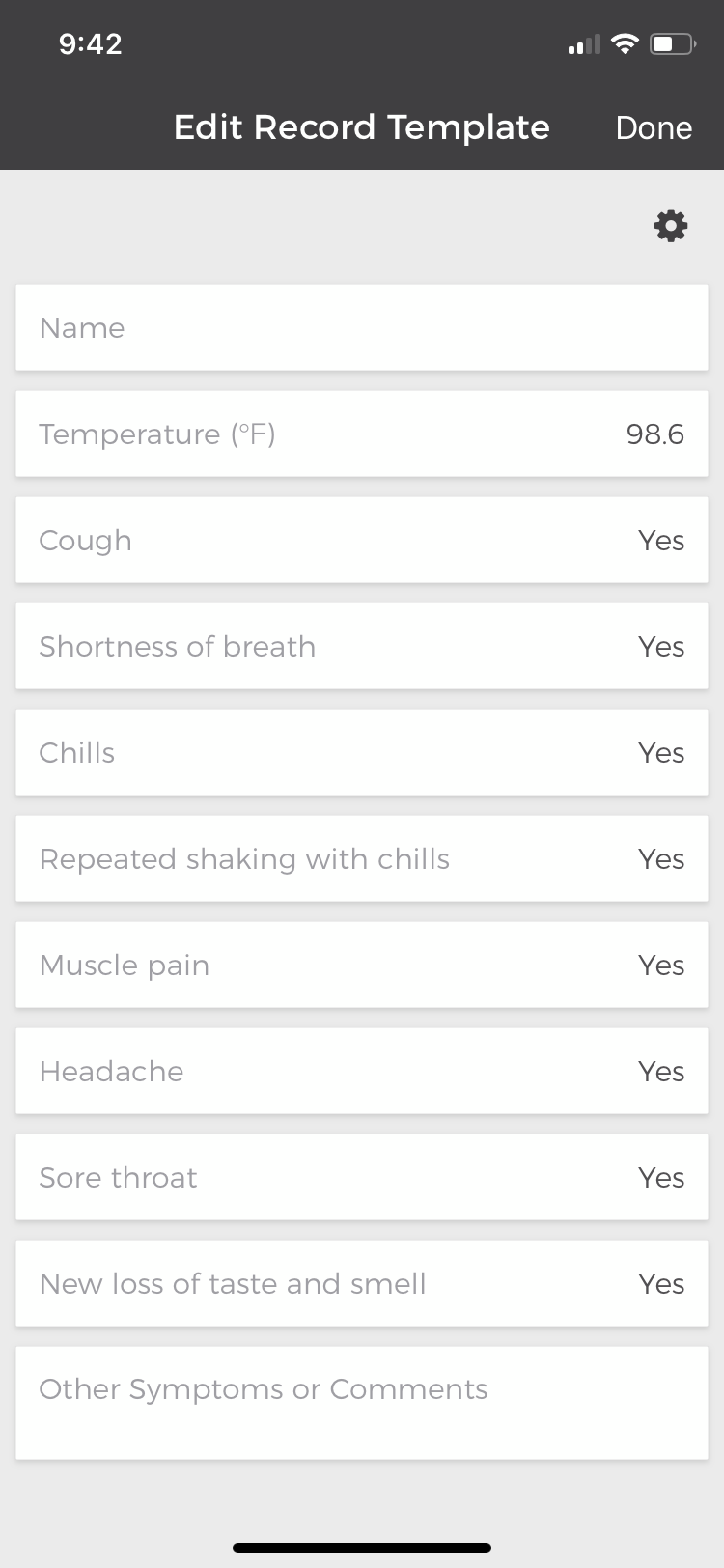
Task: Tap Done to finish editing template
Action: pos(654,127)
